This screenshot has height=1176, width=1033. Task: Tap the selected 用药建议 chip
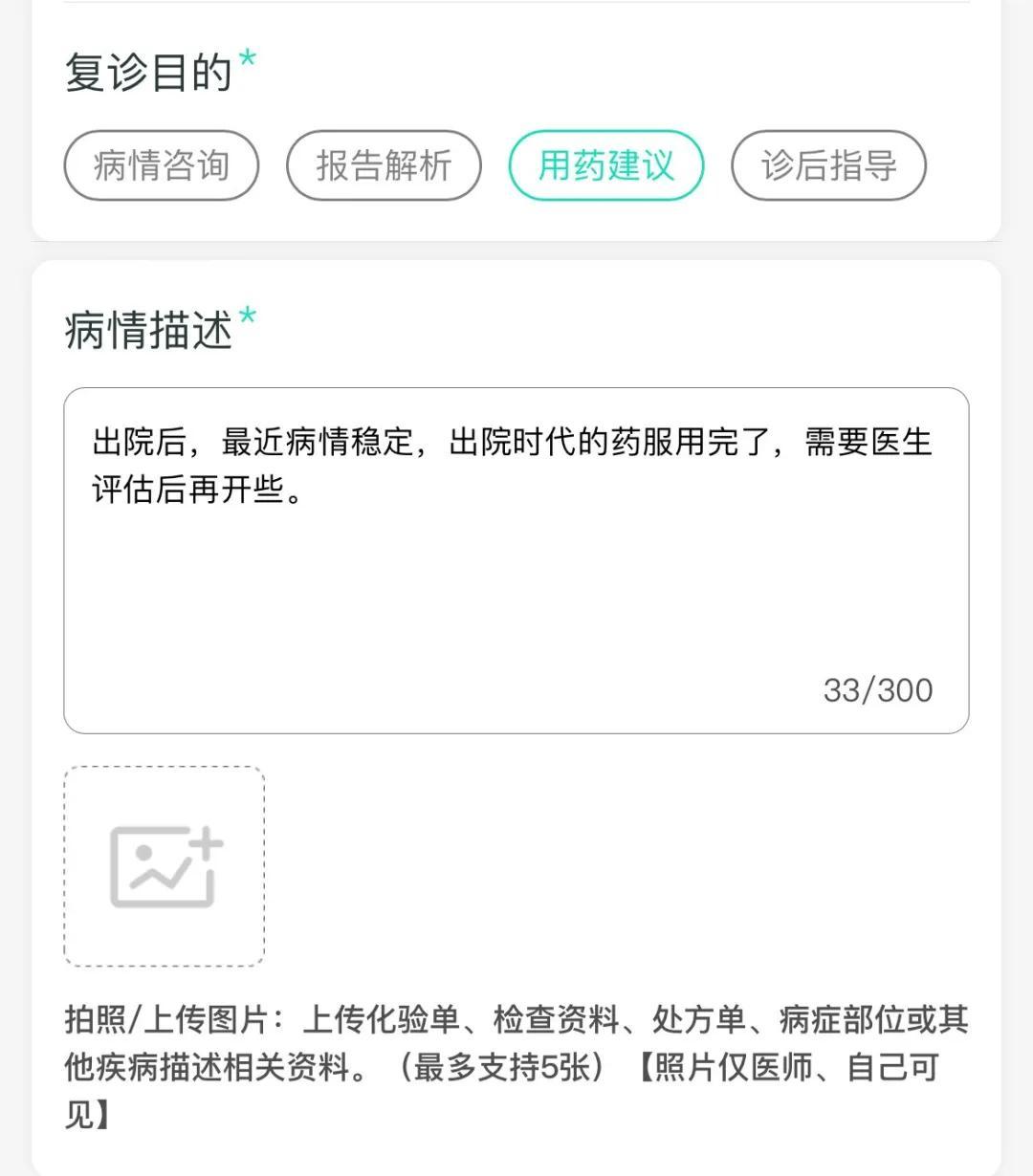tap(606, 165)
